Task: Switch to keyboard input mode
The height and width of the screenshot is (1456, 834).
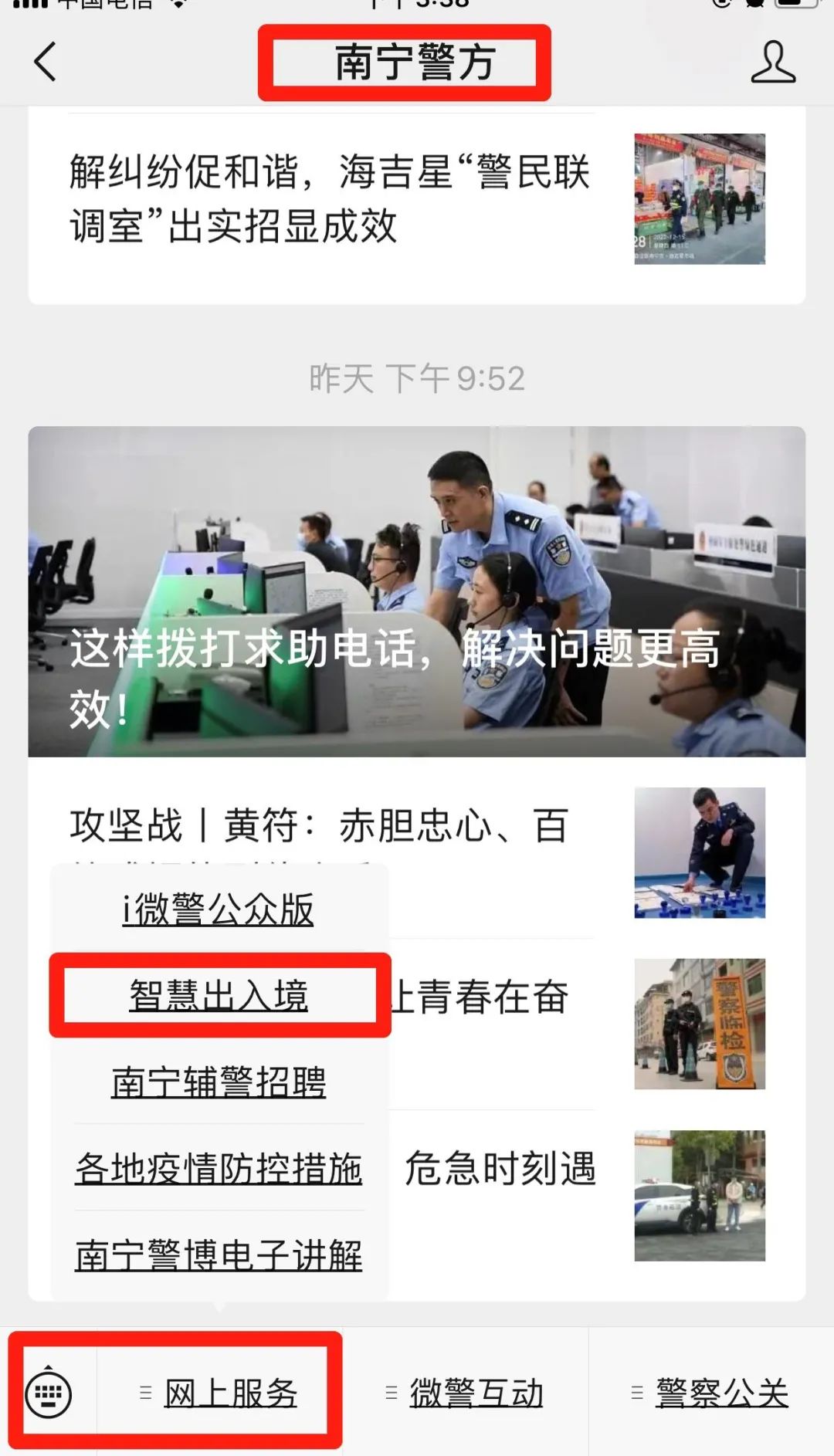Action: pyautogui.click(x=49, y=1394)
